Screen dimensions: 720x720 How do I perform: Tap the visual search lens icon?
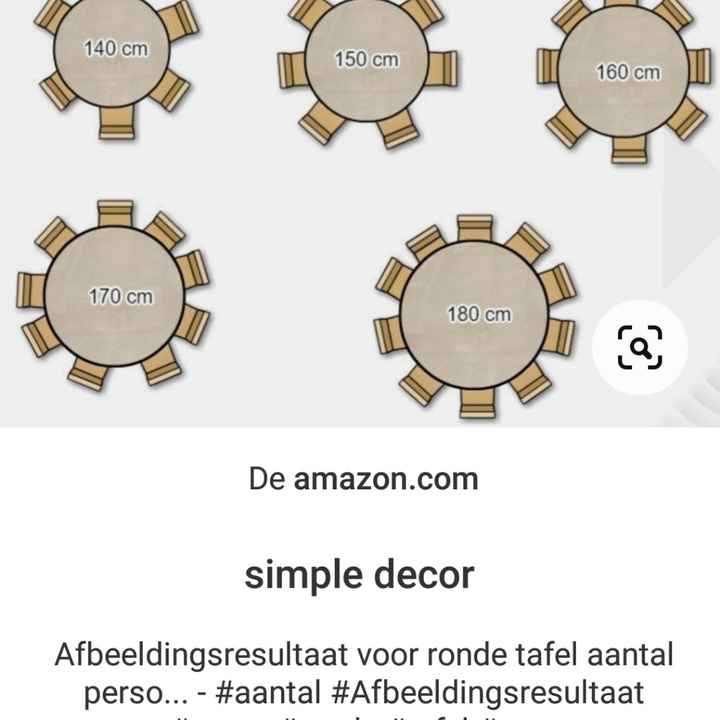coord(640,347)
